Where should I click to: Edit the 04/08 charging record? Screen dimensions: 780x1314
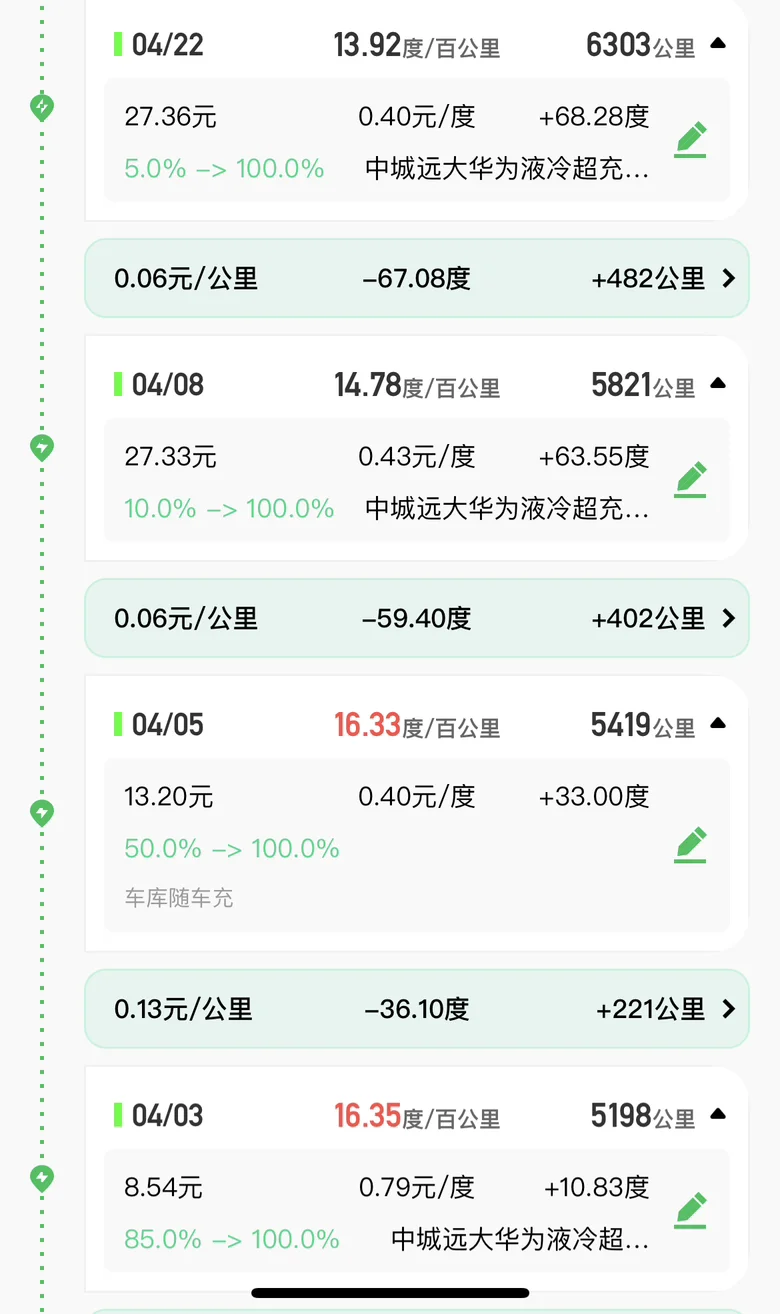[691, 480]
